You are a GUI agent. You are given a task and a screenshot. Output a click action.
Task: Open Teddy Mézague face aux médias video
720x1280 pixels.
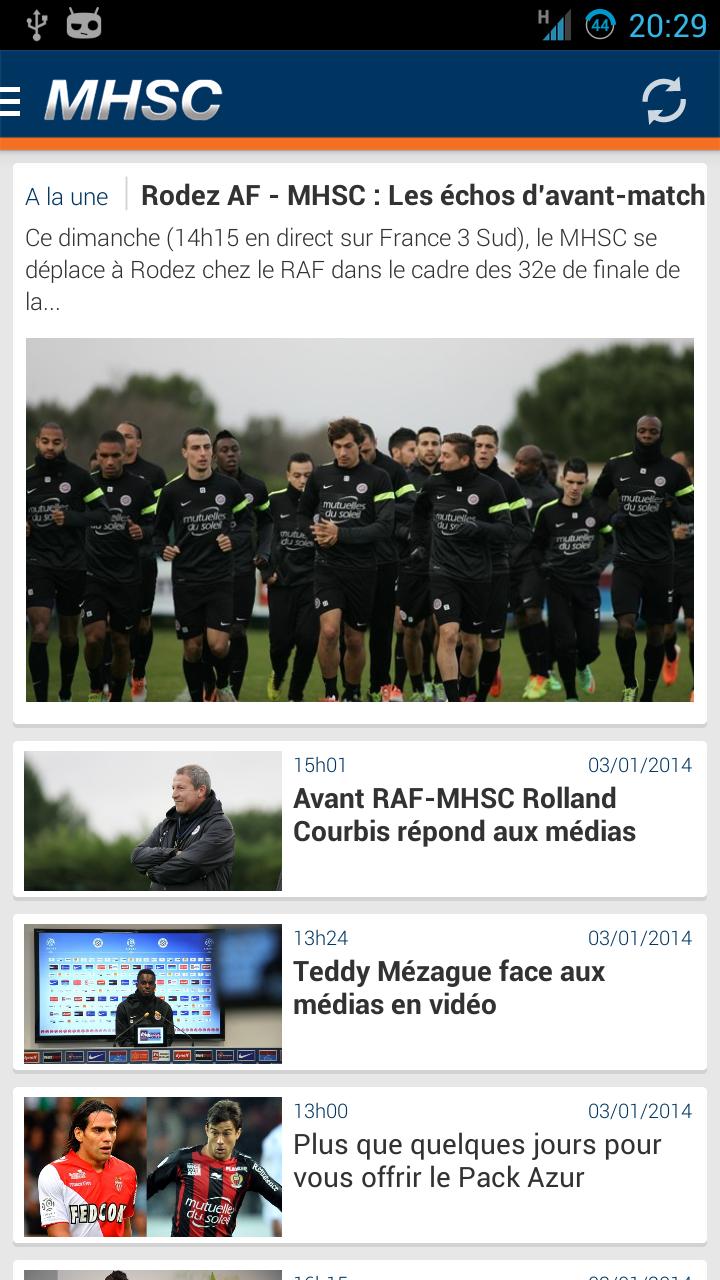pyautogui.click(x=448, y=988)
